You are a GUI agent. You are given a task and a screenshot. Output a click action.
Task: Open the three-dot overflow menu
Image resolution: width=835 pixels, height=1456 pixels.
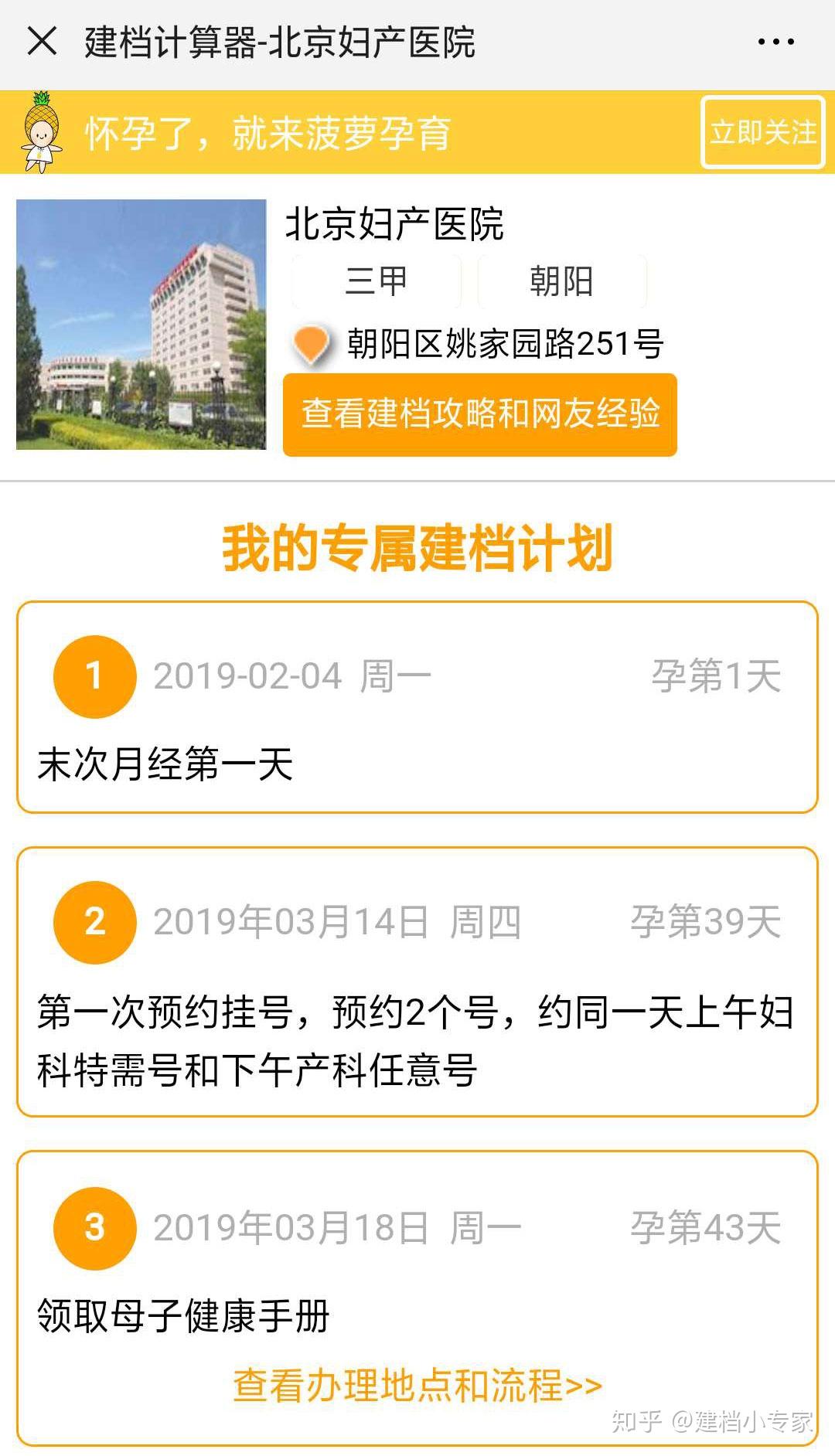pyautogui.click(x=775, y=43)
